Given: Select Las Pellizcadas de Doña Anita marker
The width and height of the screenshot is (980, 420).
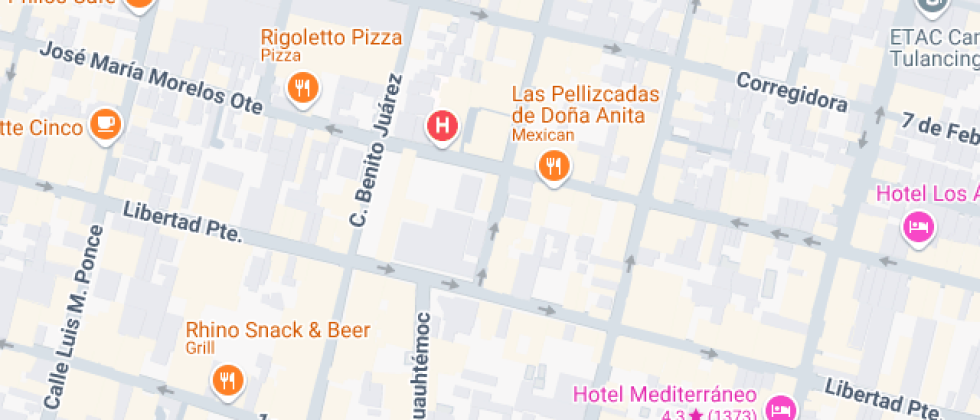Looking at the screenshot, I should click(x=554, y=168).
